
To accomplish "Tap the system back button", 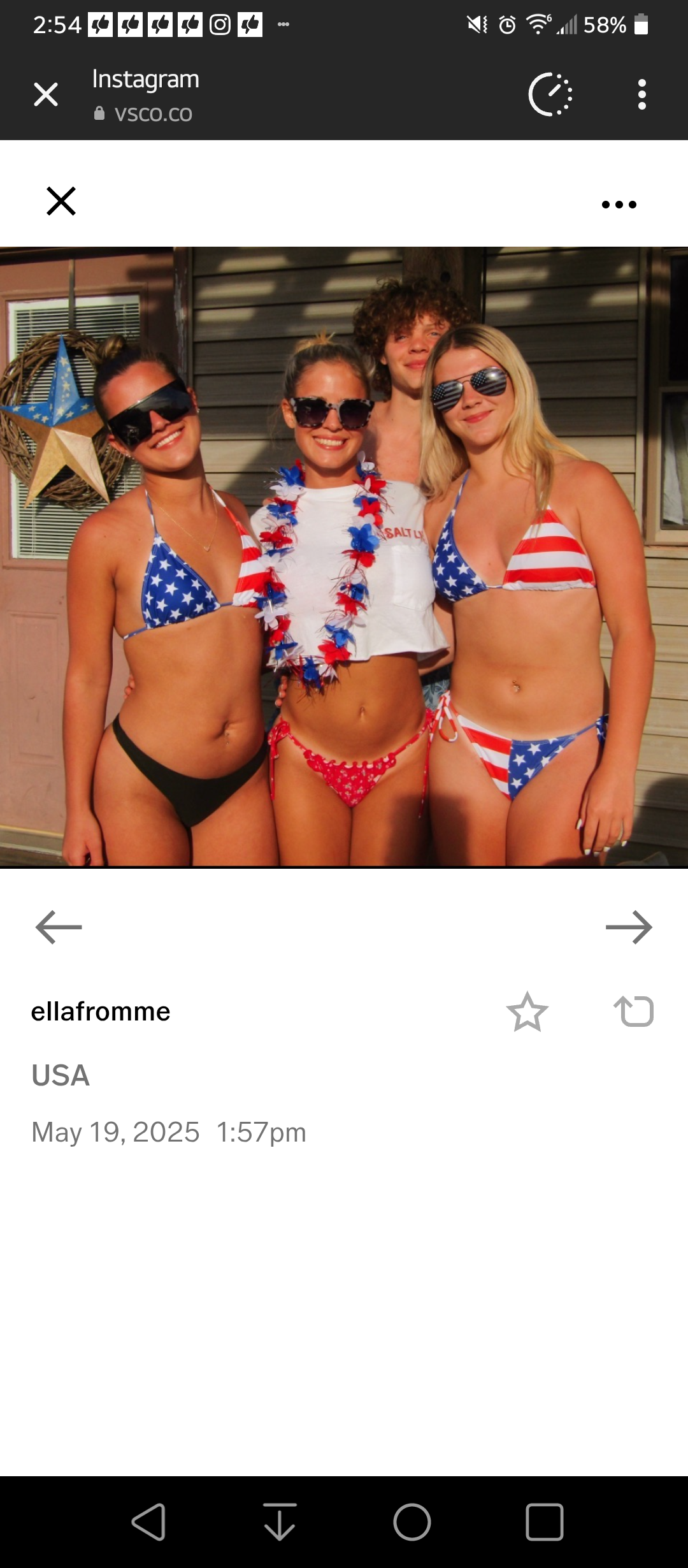I will (148, 1522).
